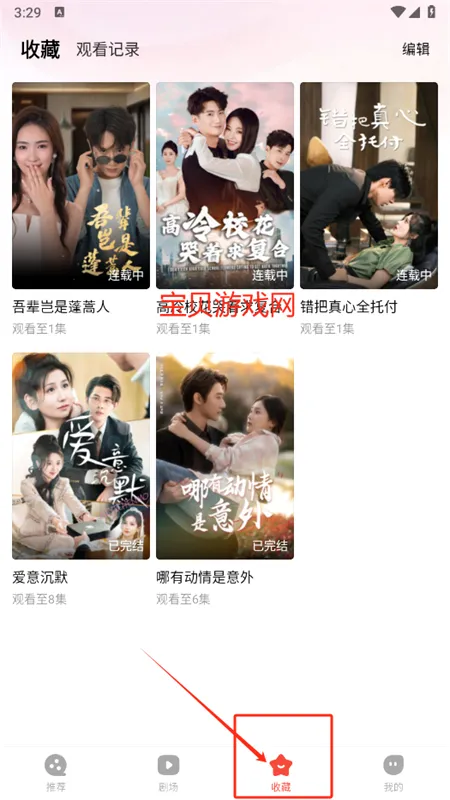Go to the 推荐 bottom tab

(56, 772)
